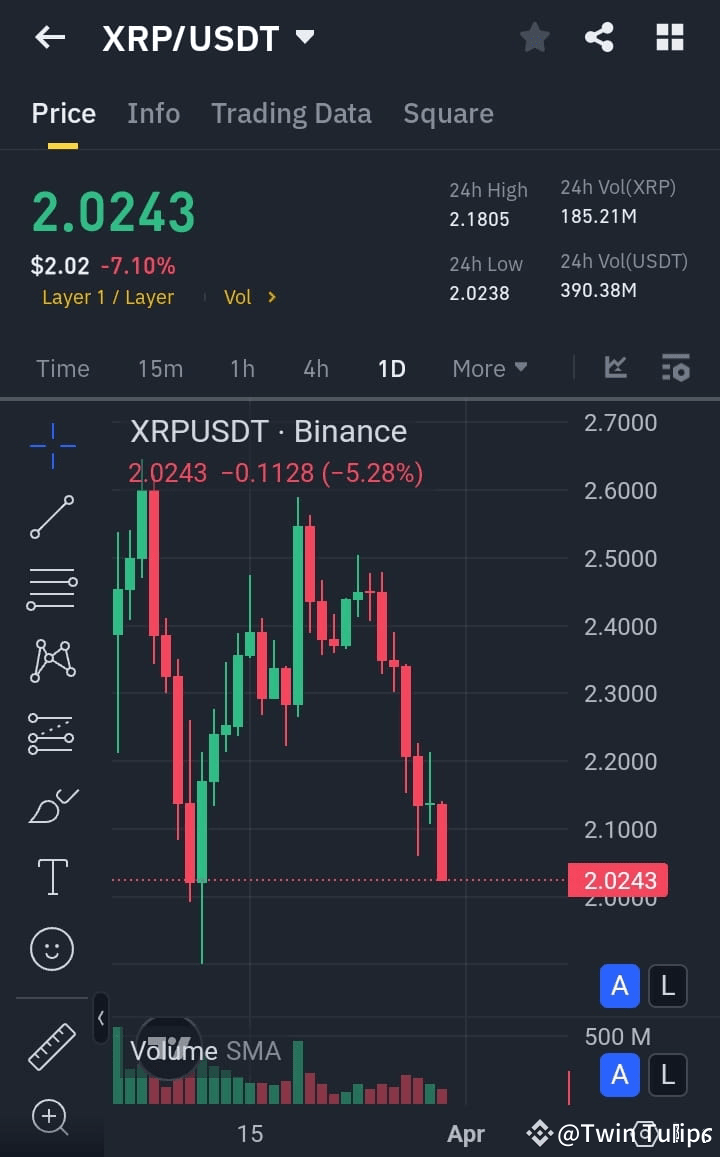Open the Vol indicator link
This screenshot has width=720, height=1157.
pyautogui.click(x=247, y=297)
